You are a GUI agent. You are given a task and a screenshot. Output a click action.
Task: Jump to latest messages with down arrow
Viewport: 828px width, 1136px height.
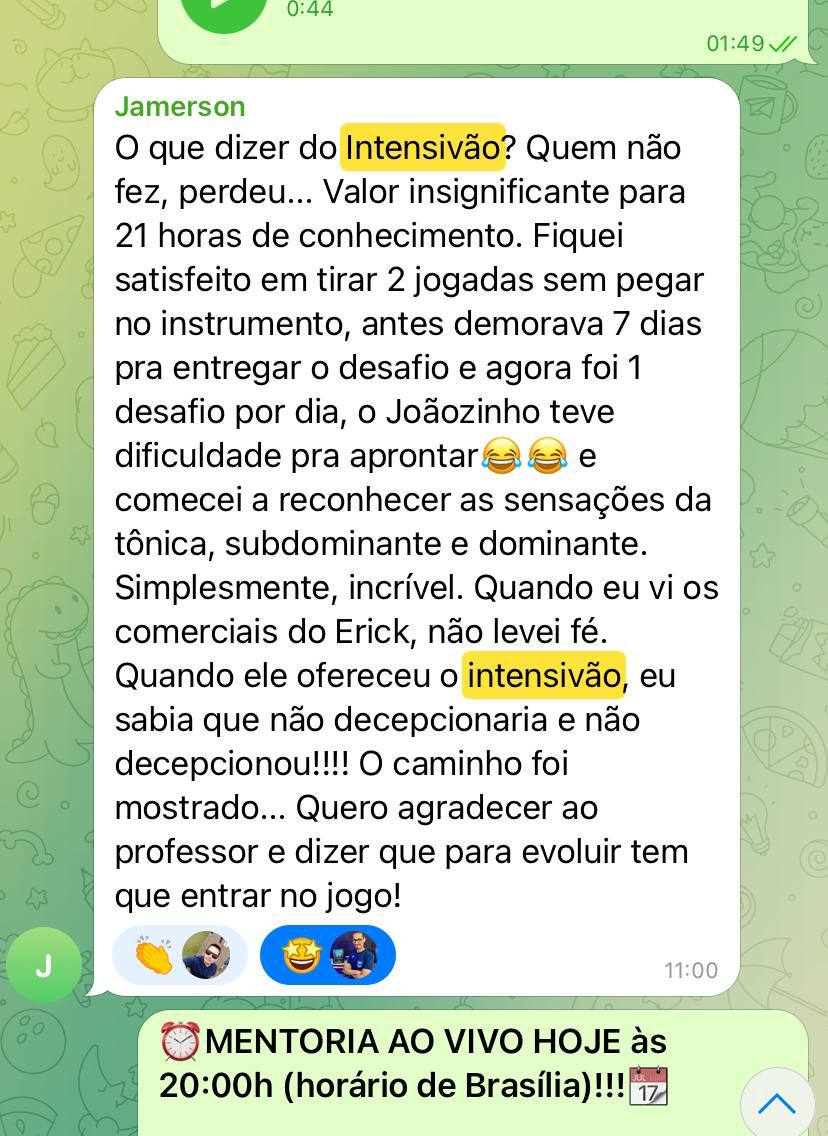(x=777, y=1103)
